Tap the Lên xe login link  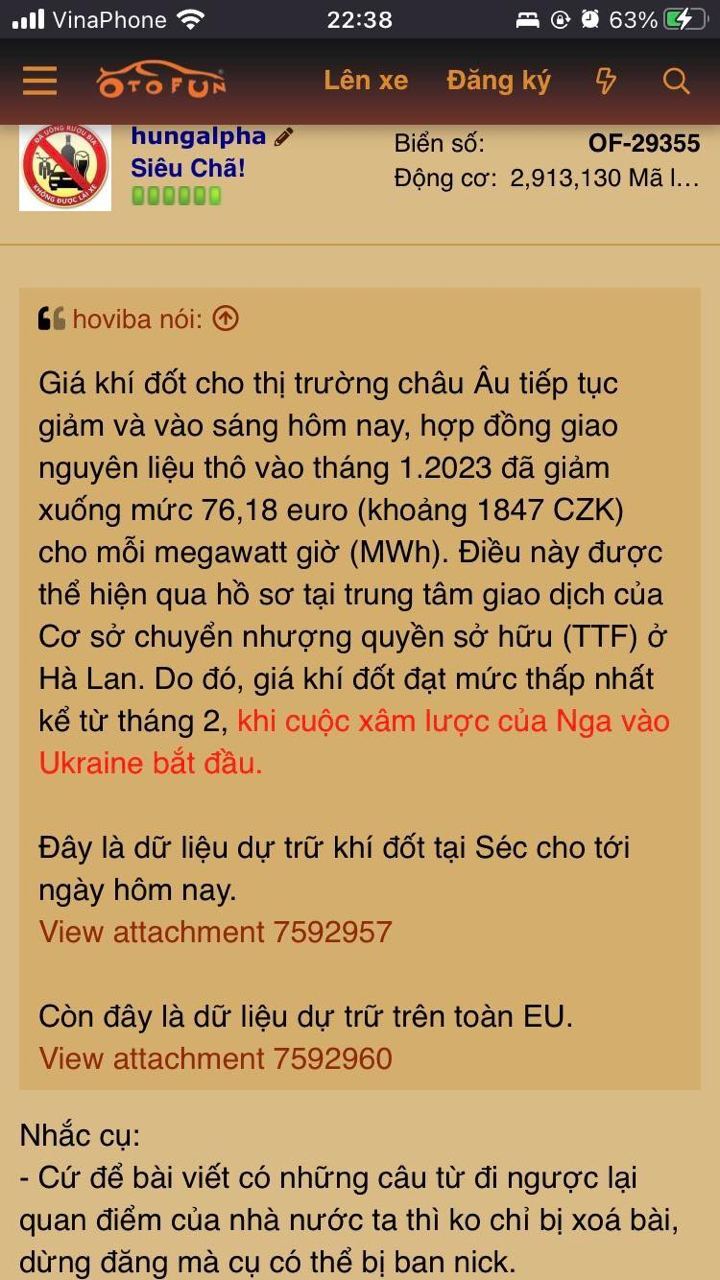coord(365,81)
